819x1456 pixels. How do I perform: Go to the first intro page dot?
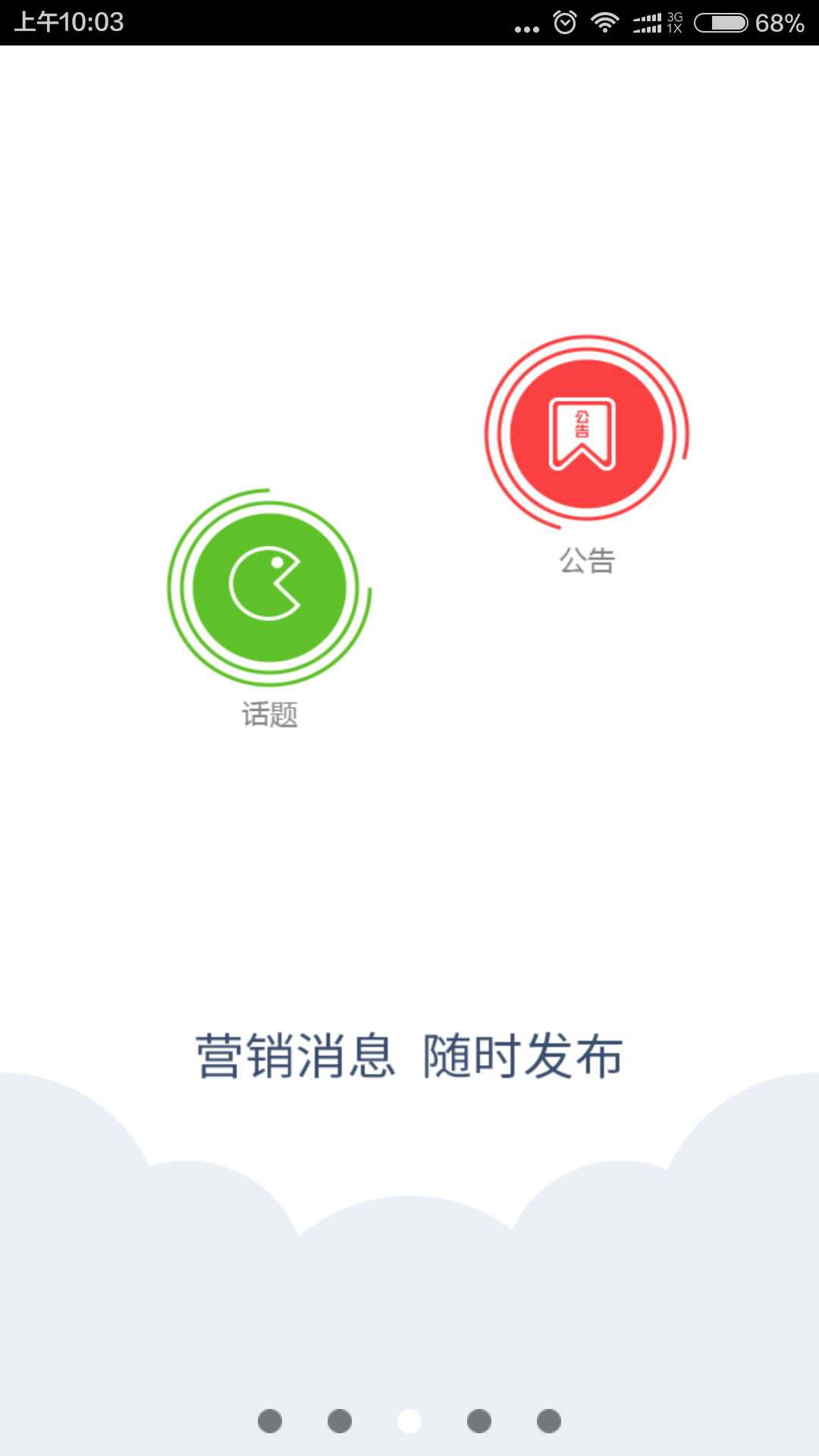[270, 1421]
